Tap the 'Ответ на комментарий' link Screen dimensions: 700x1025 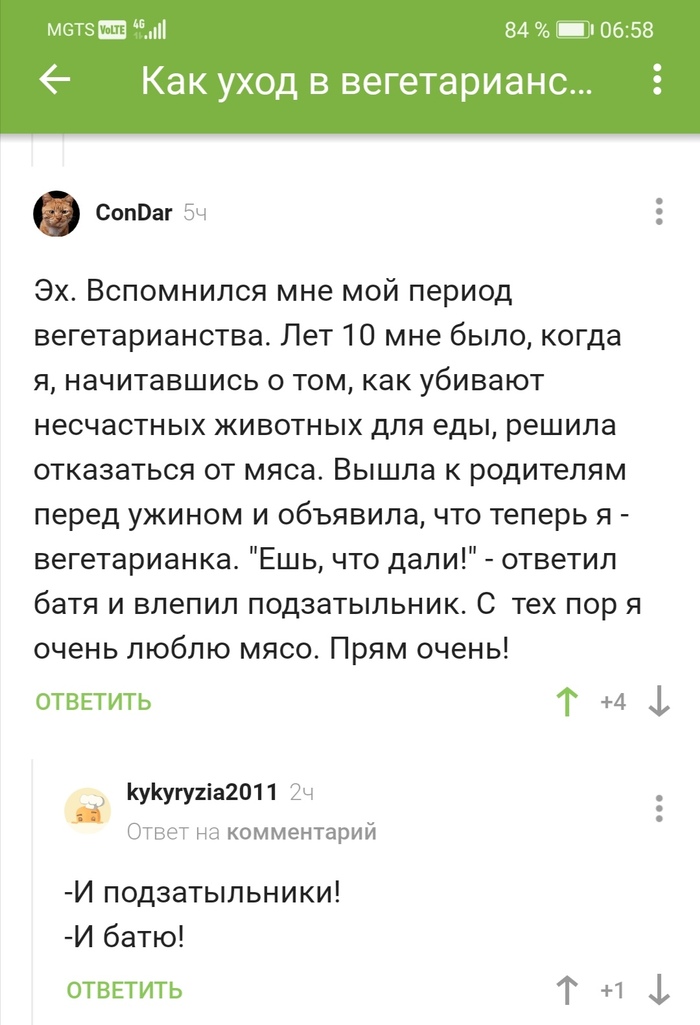pyautogui.click(x=252, y=832)
